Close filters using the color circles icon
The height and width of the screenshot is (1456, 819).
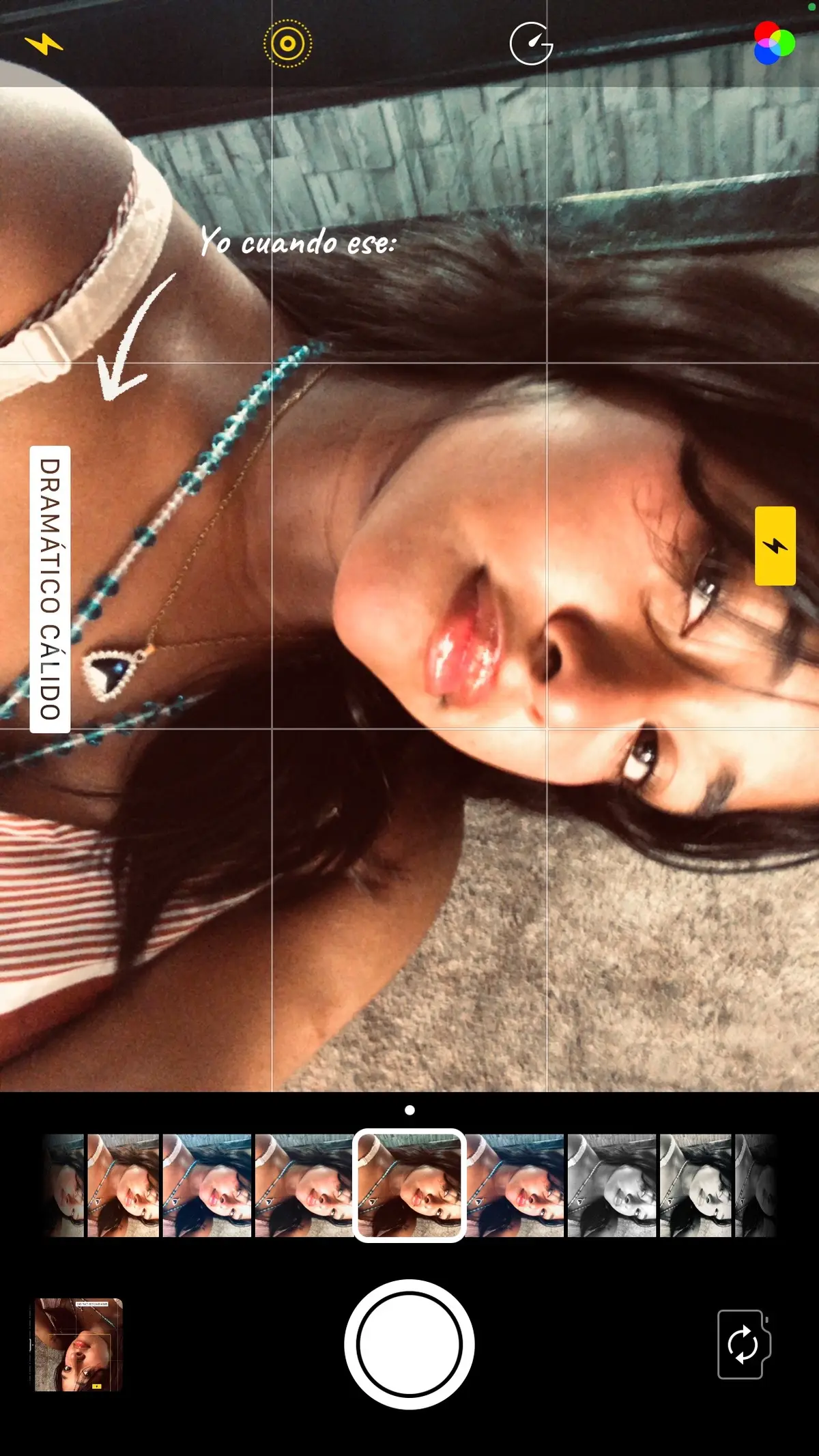click(774, 42)
